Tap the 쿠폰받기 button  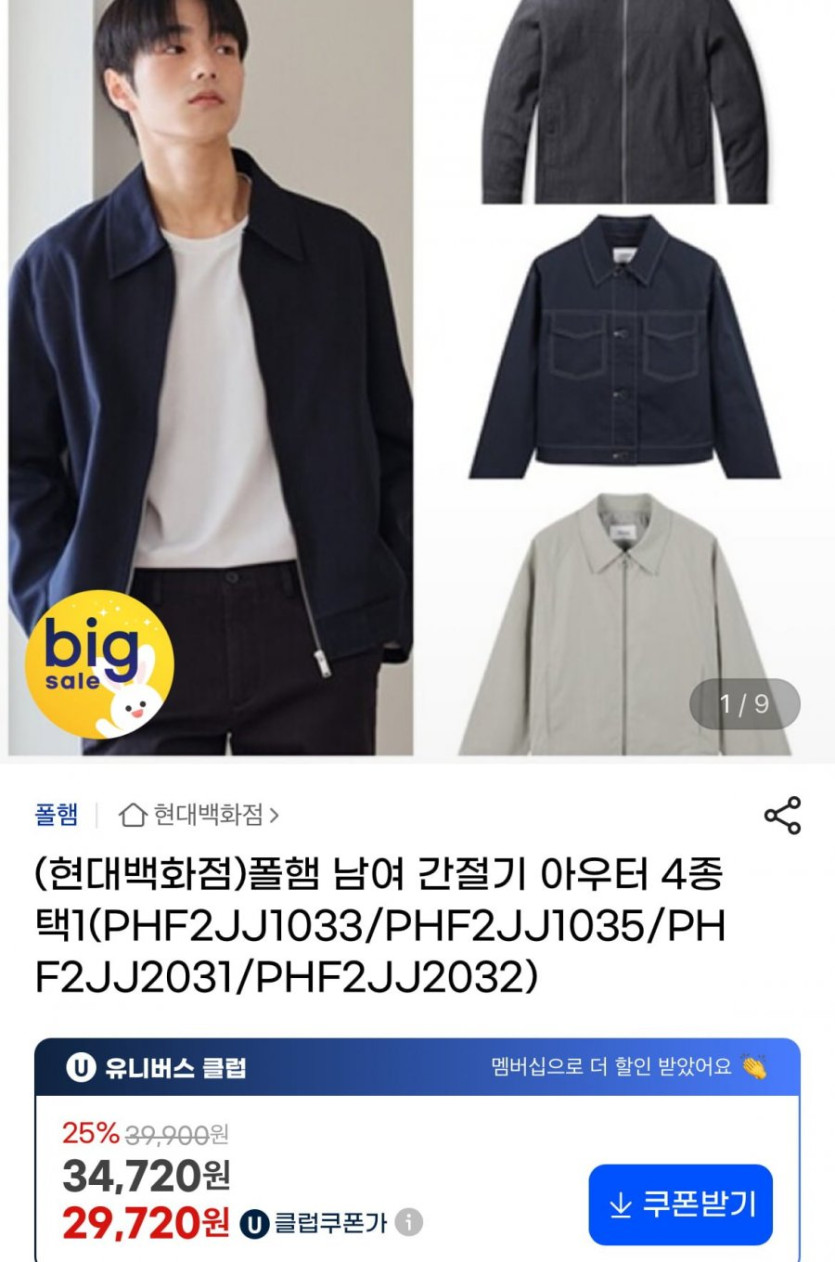click(x=680, y=1204)
